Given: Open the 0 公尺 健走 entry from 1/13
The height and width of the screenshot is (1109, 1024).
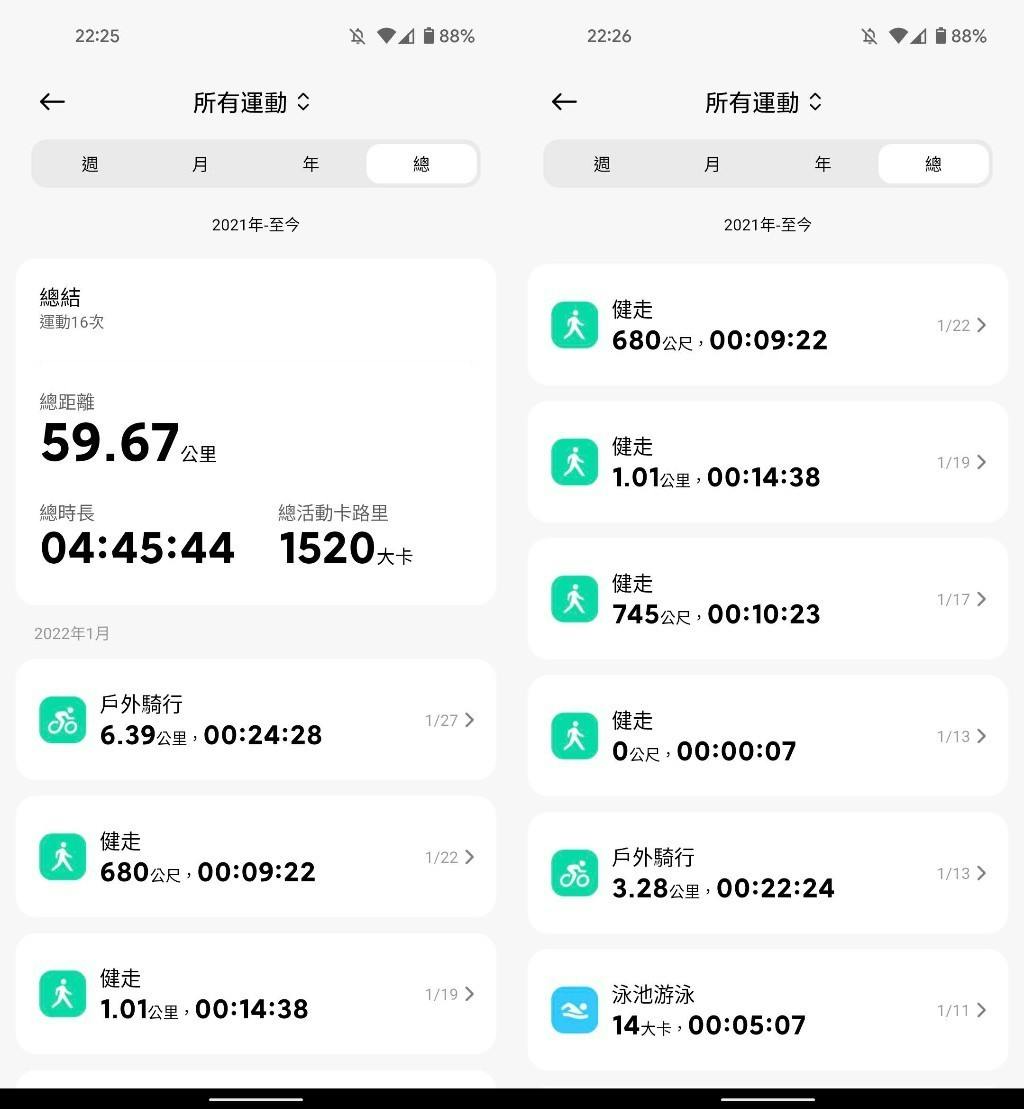Looking at the screenshot, I should pos(767,736).
